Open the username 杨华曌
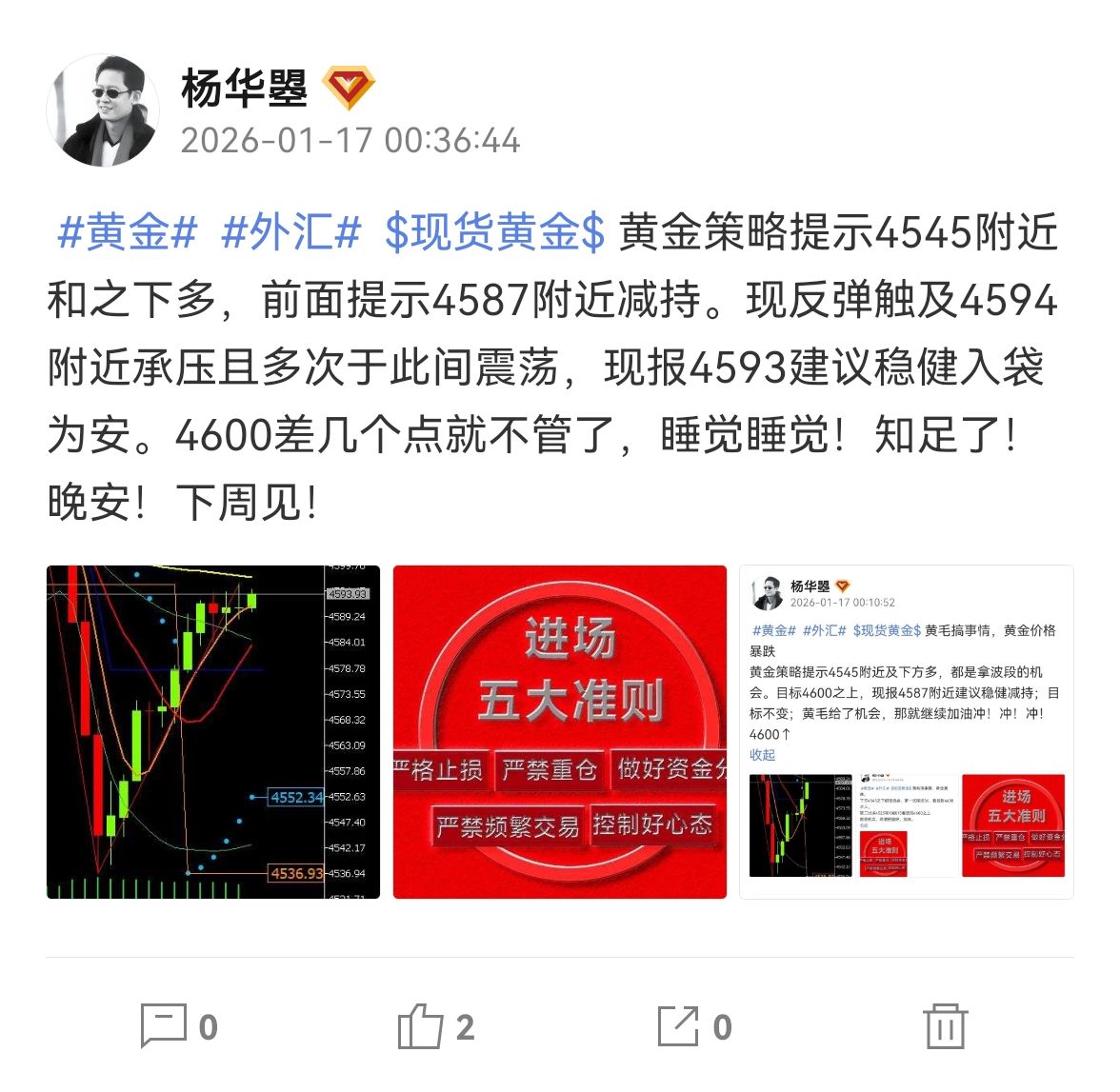The width and height of the screenshot is (1120, 1092). pos(244,89)
